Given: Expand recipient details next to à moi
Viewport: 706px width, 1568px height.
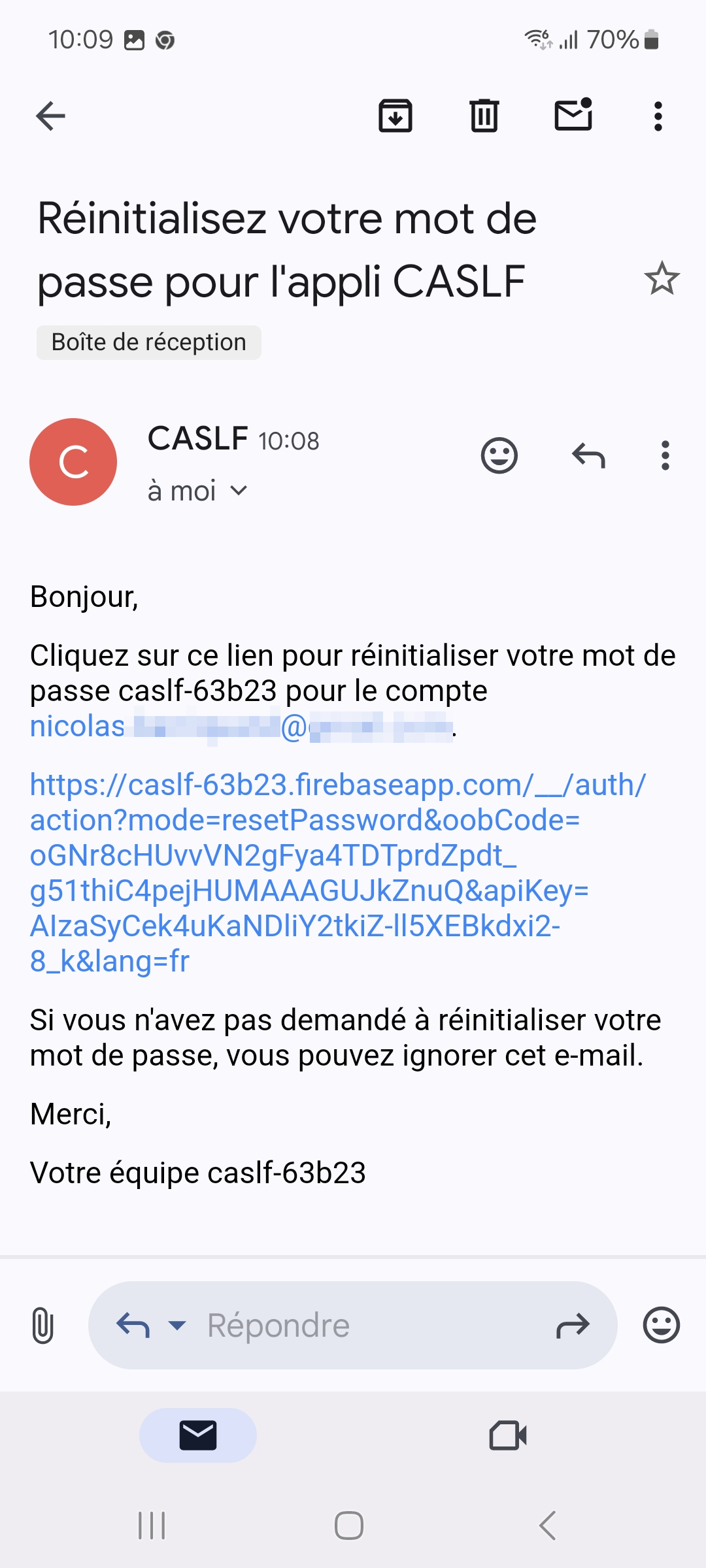Looking at the screenshot, I should pos(239,491).
